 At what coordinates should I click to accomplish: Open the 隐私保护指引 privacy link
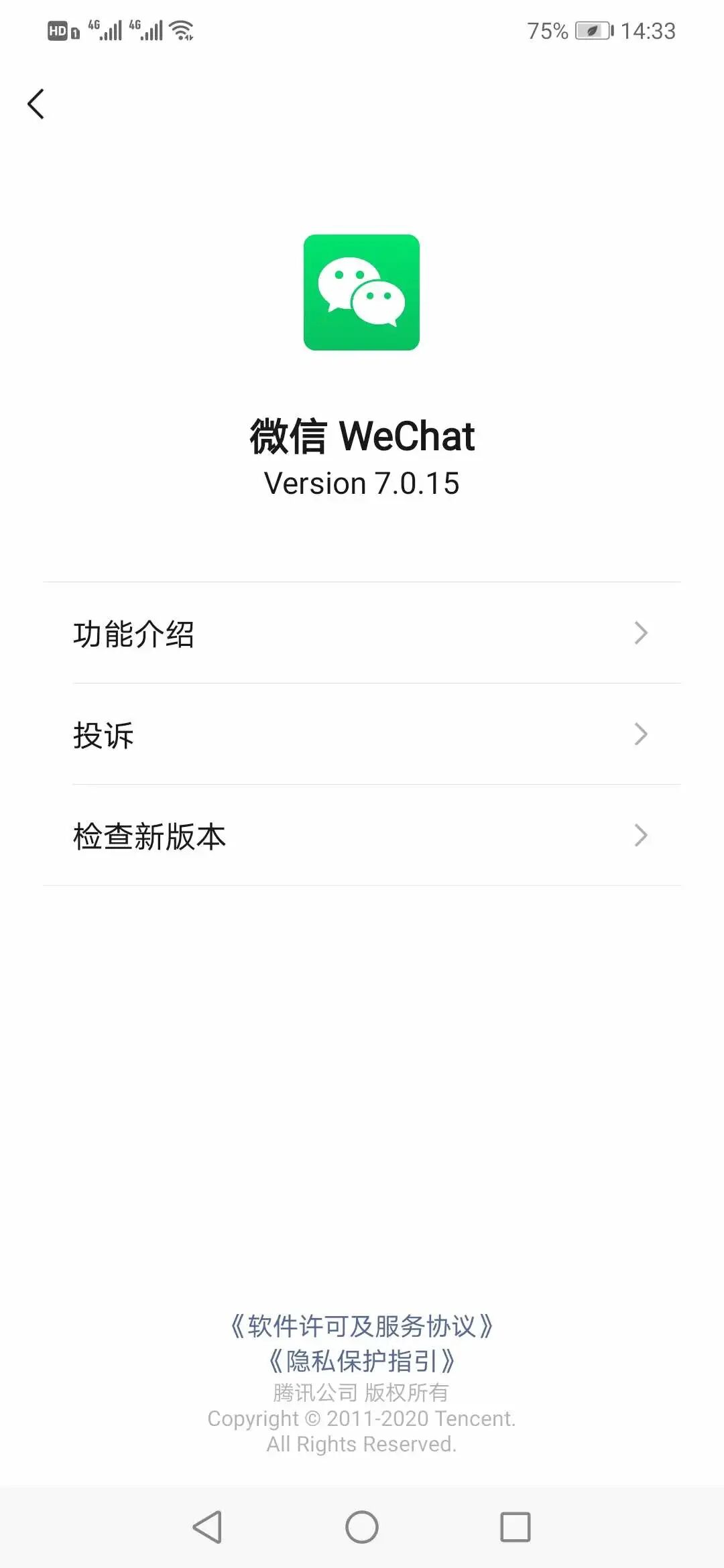(x=362, y=1361)
